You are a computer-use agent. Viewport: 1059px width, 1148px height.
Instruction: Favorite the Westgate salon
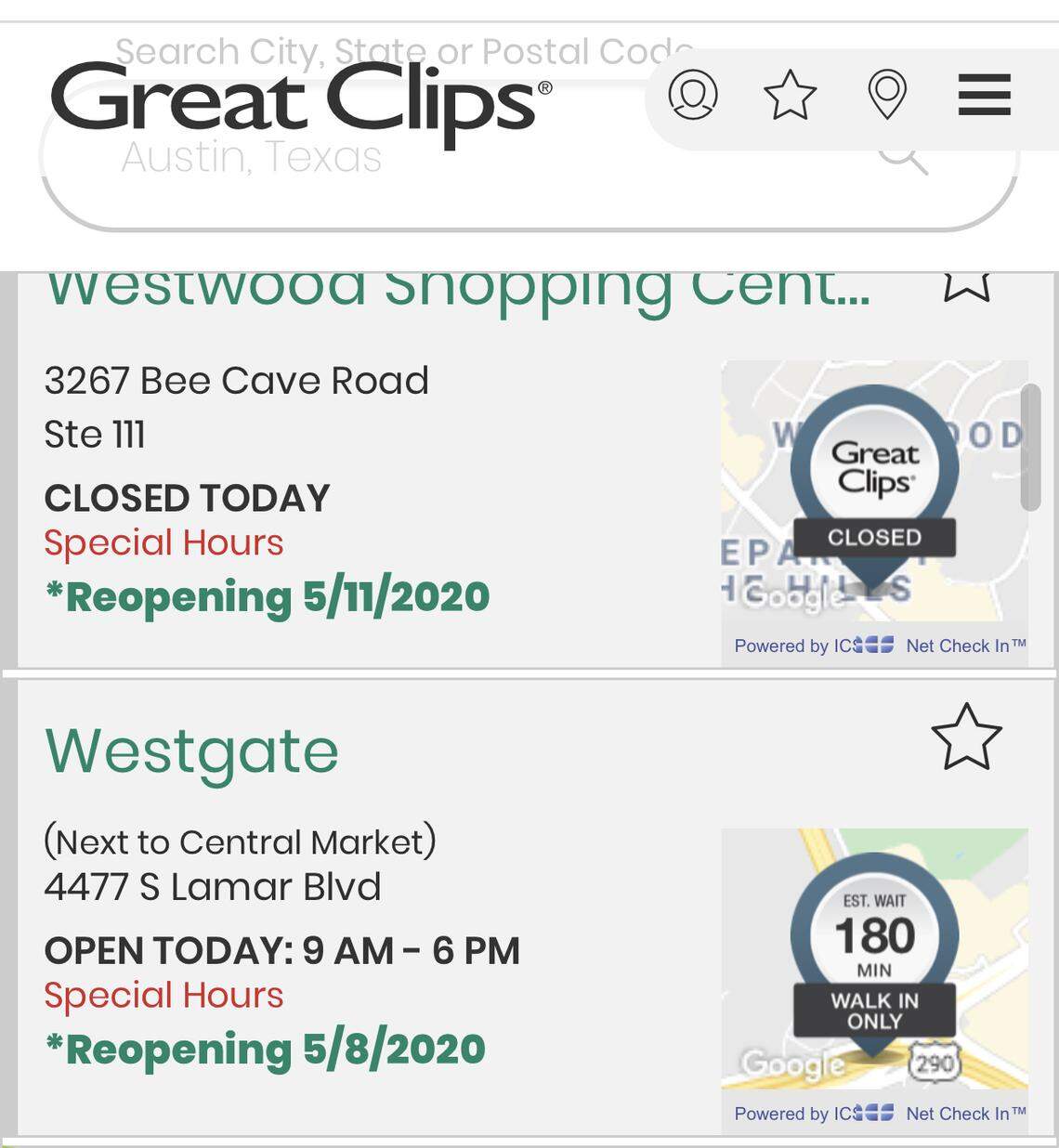[x=966, y=737]
